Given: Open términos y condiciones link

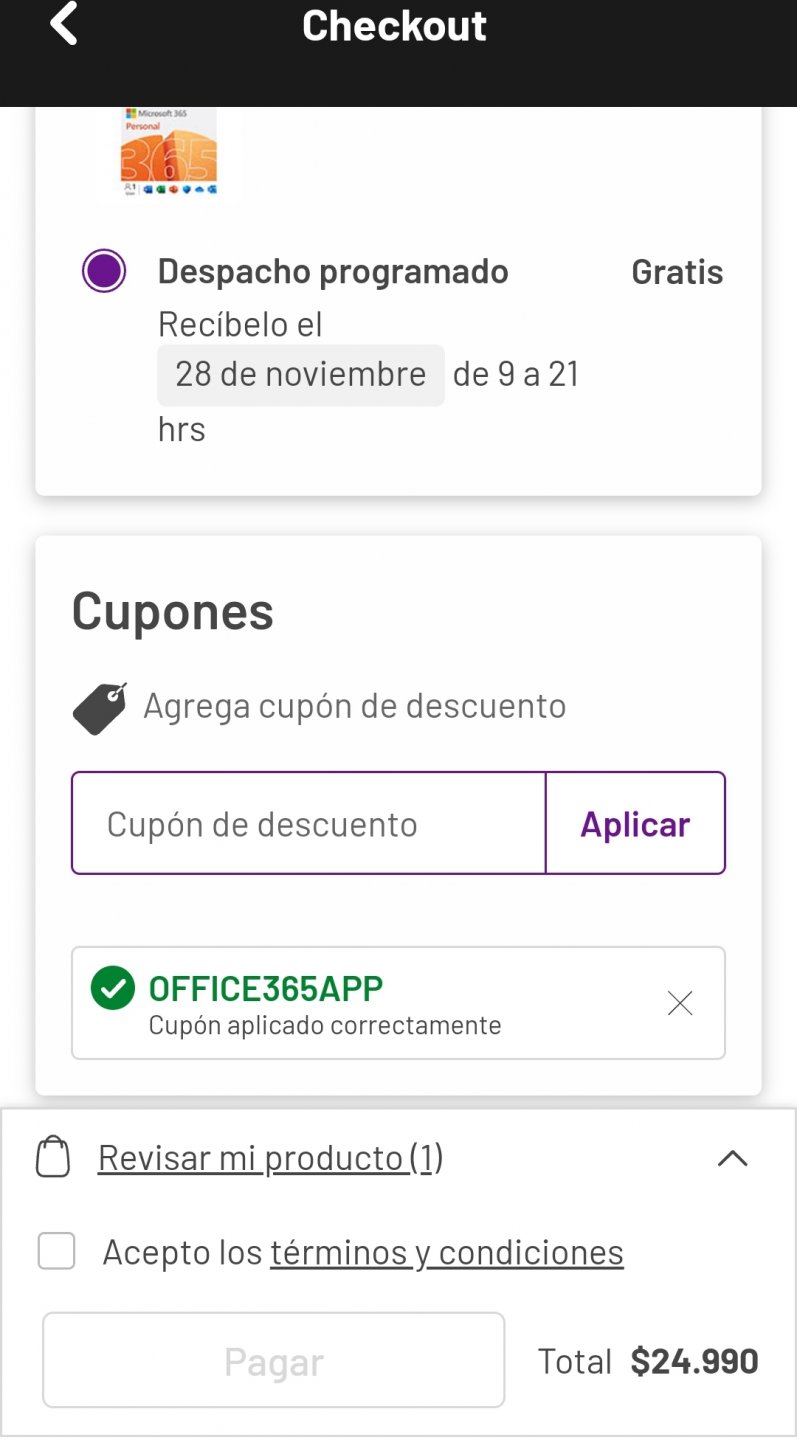Looking at the screenshot, I should pos(447,1252).
